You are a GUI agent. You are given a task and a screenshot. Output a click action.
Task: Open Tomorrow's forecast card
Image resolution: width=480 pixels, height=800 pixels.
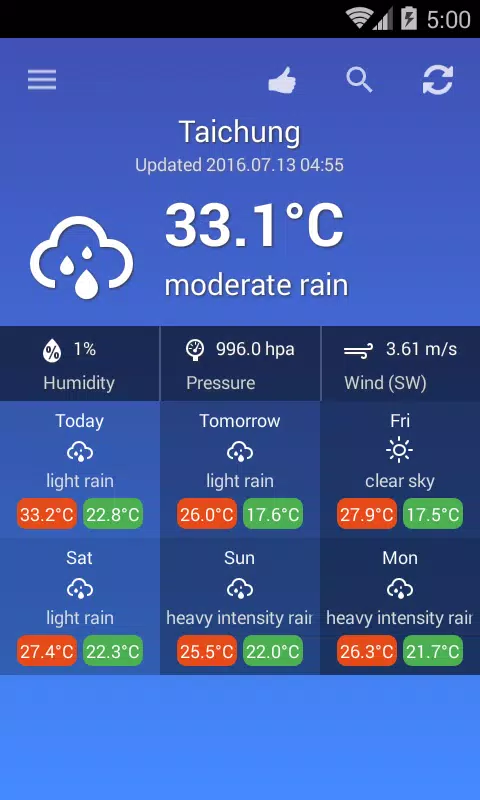240,469
